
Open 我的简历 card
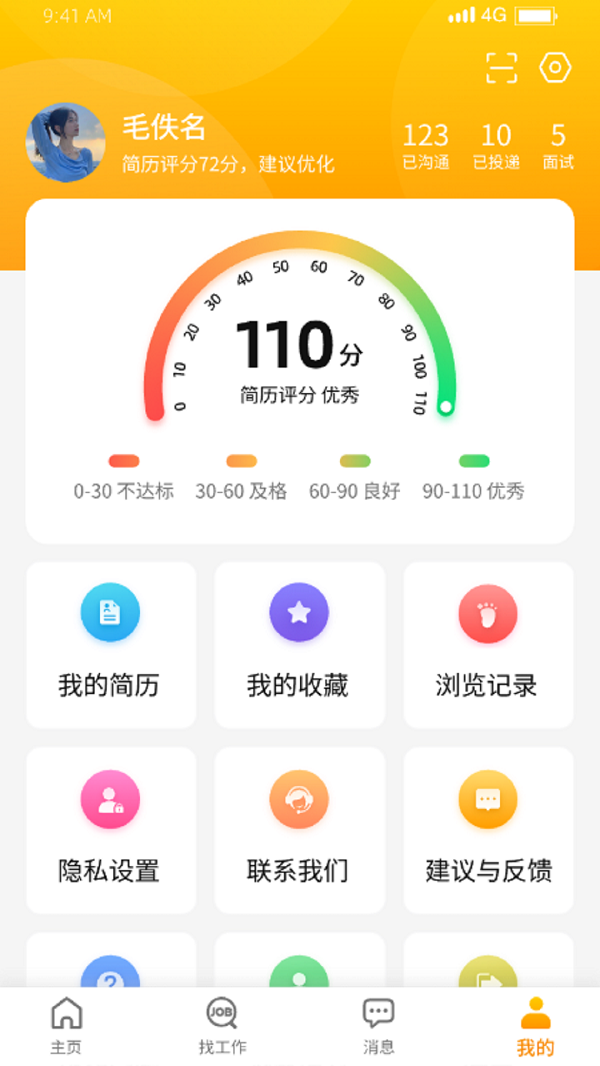[110, 644]
